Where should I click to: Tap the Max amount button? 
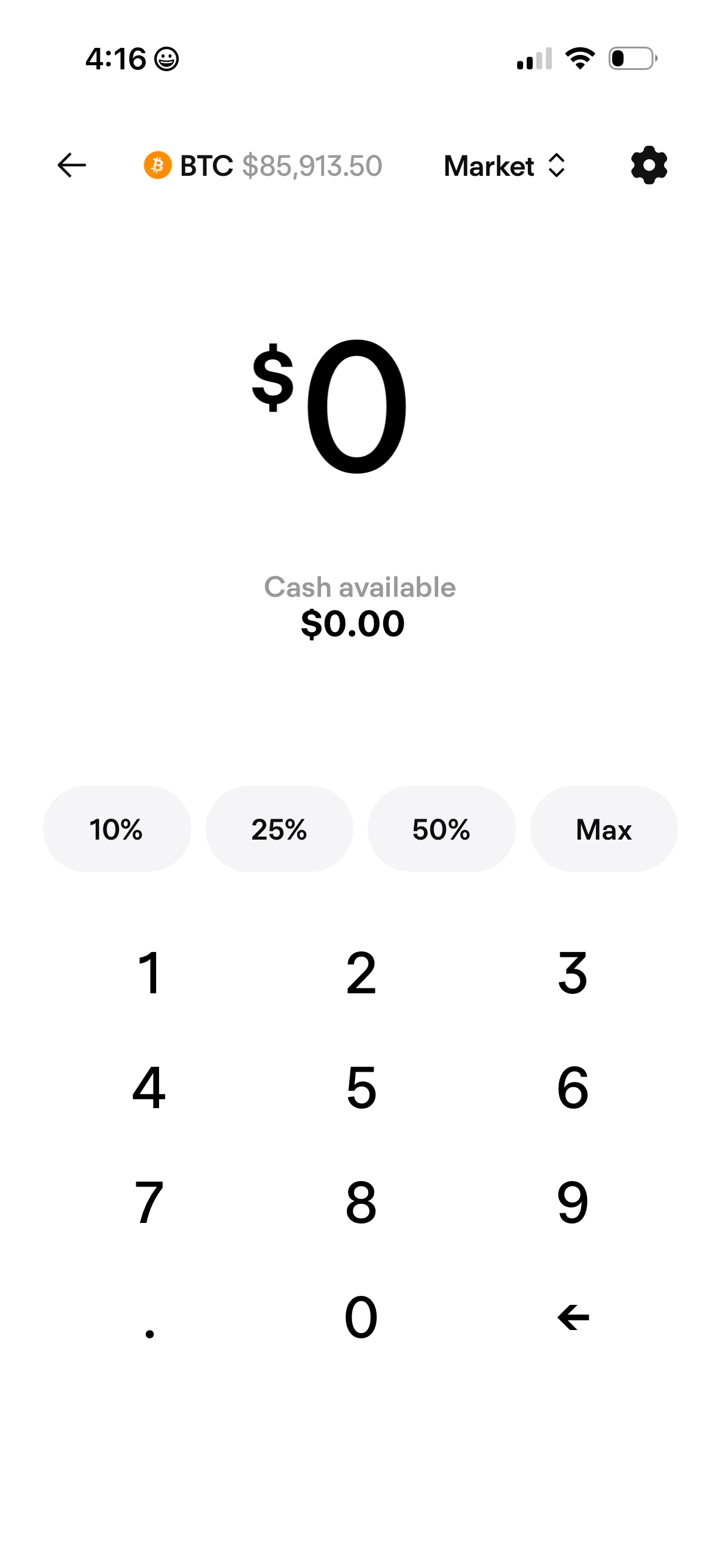click(604, 829)
